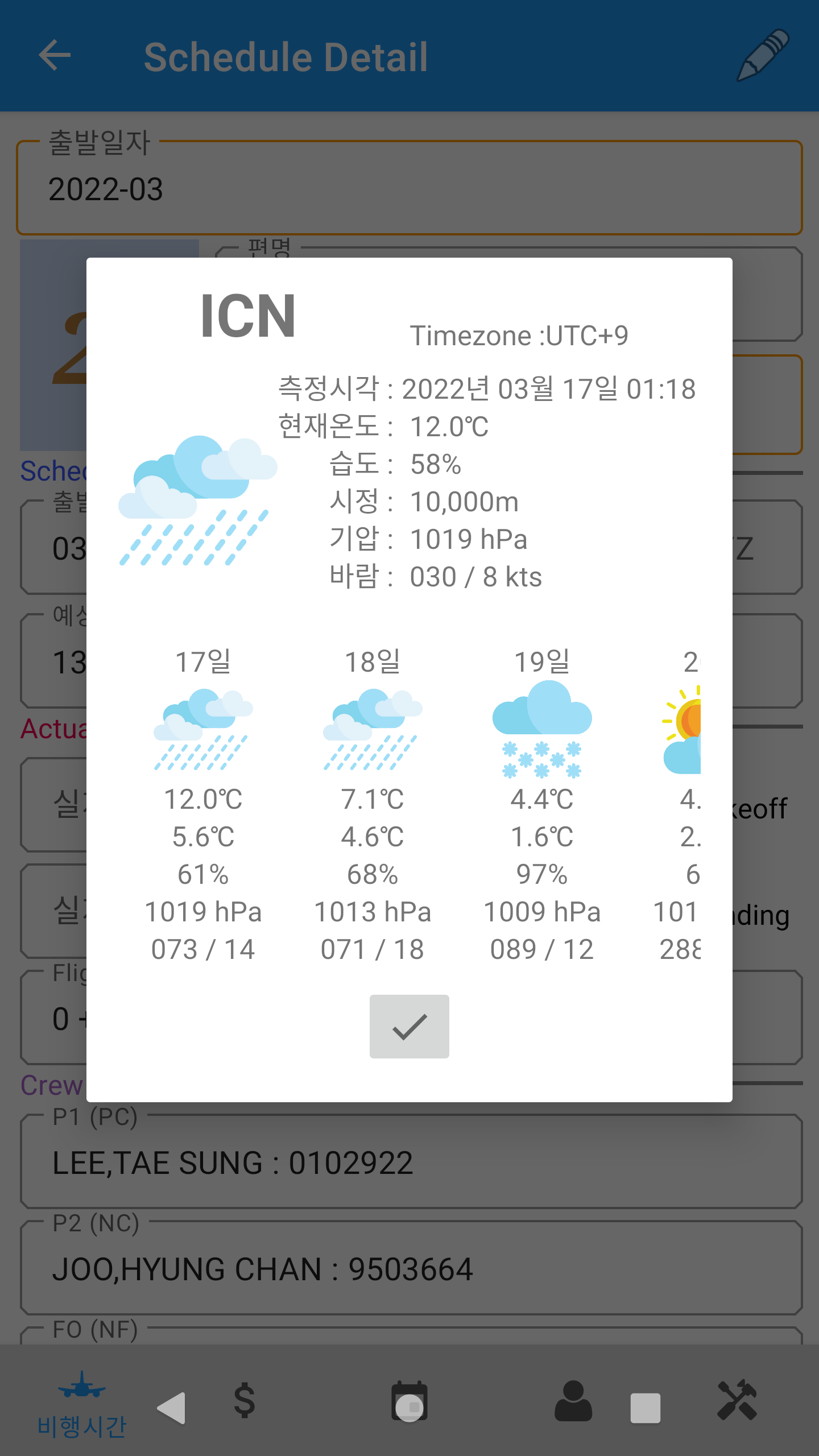The image size is (819, 1456).
Task: Go to the system home screen
Action: click(409, 1408)
